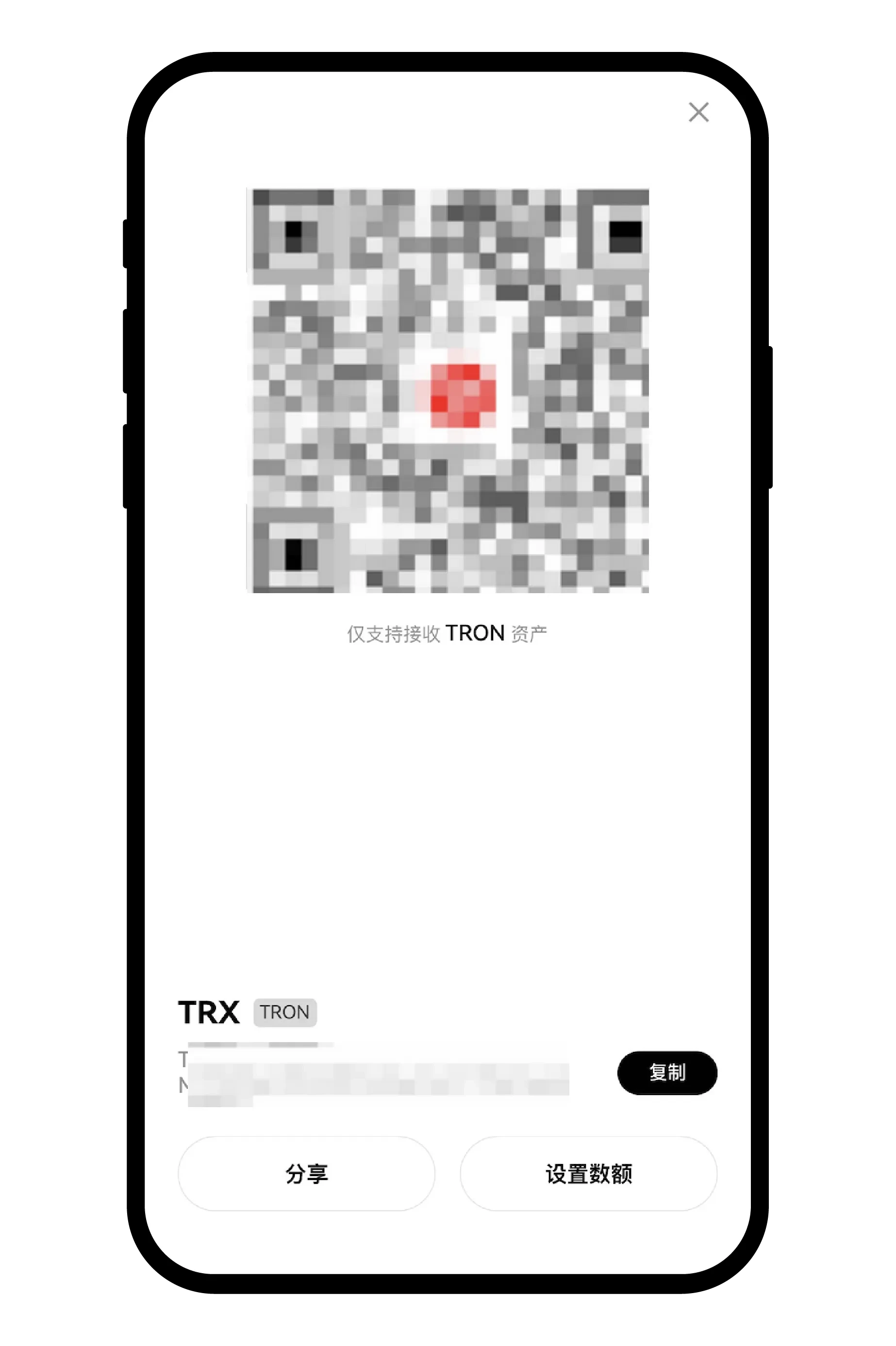Screen dimensions: 896x1346
Task: Open the share sheet via 分享
Action: pyautogui.click(x=306, y=1172)
